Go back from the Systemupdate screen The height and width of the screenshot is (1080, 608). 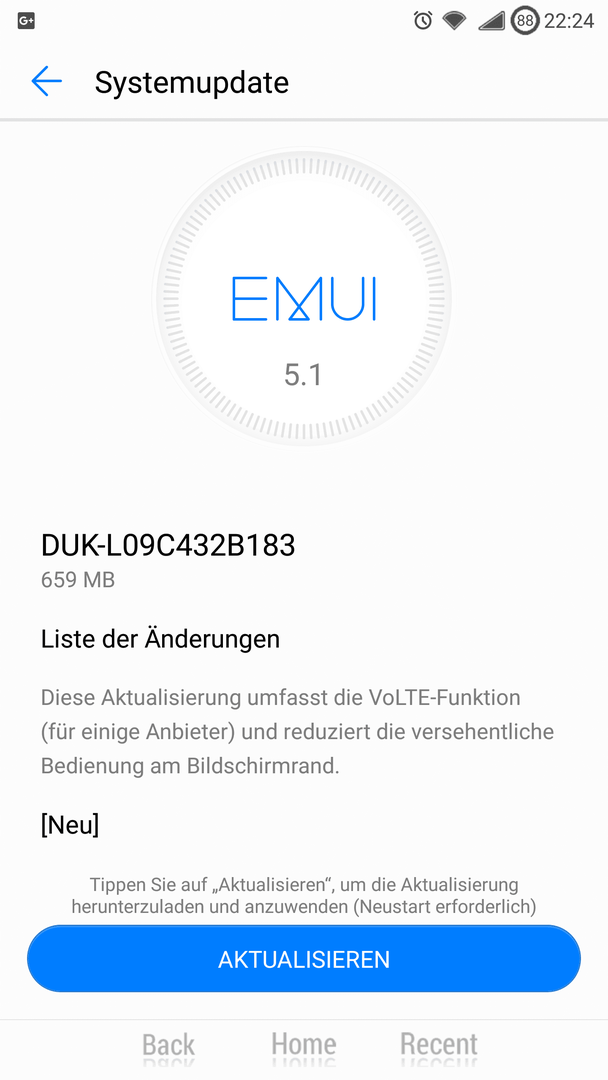coord(47,82)
